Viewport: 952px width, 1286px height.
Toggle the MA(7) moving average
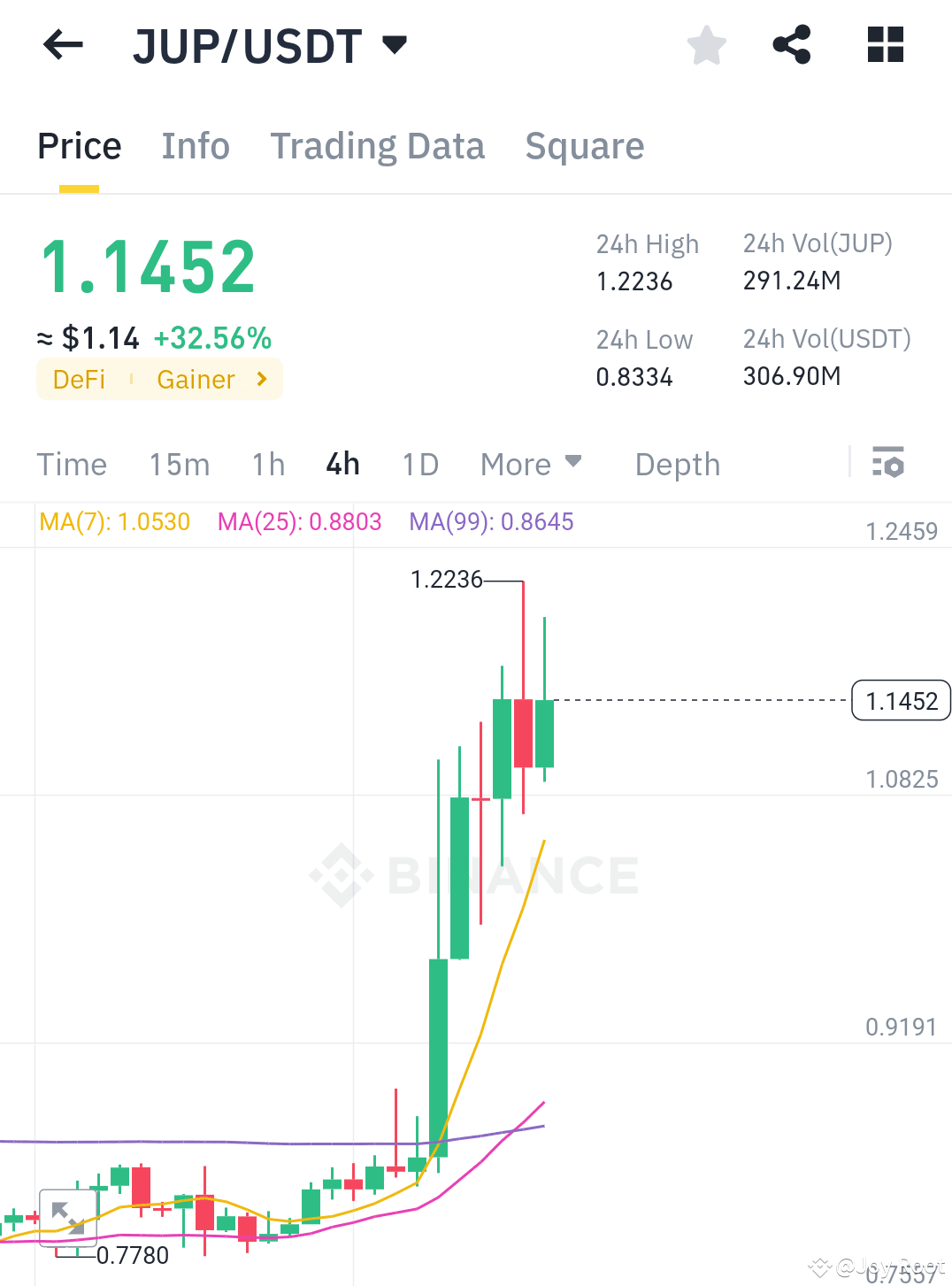tap(114, 522)
